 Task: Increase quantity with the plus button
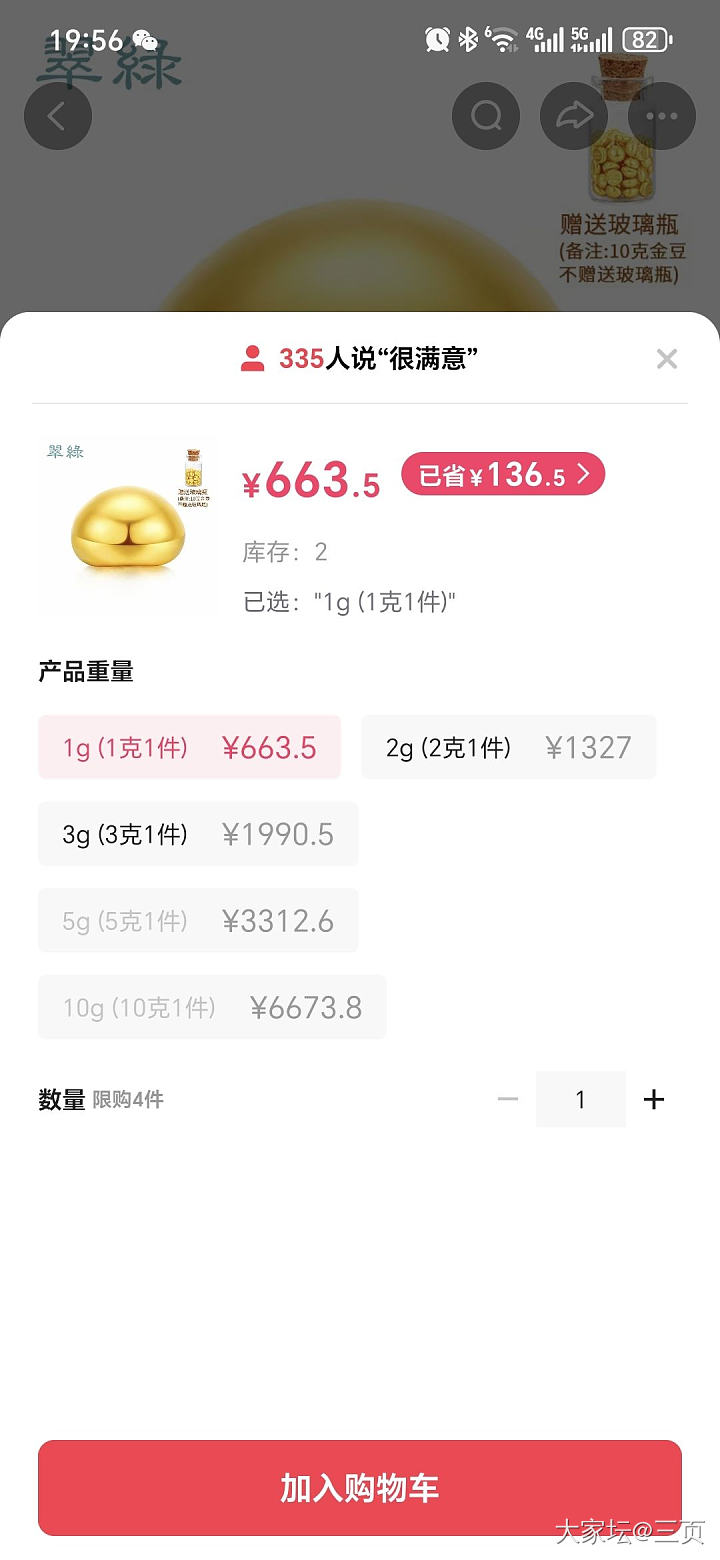coord(654,1100)
